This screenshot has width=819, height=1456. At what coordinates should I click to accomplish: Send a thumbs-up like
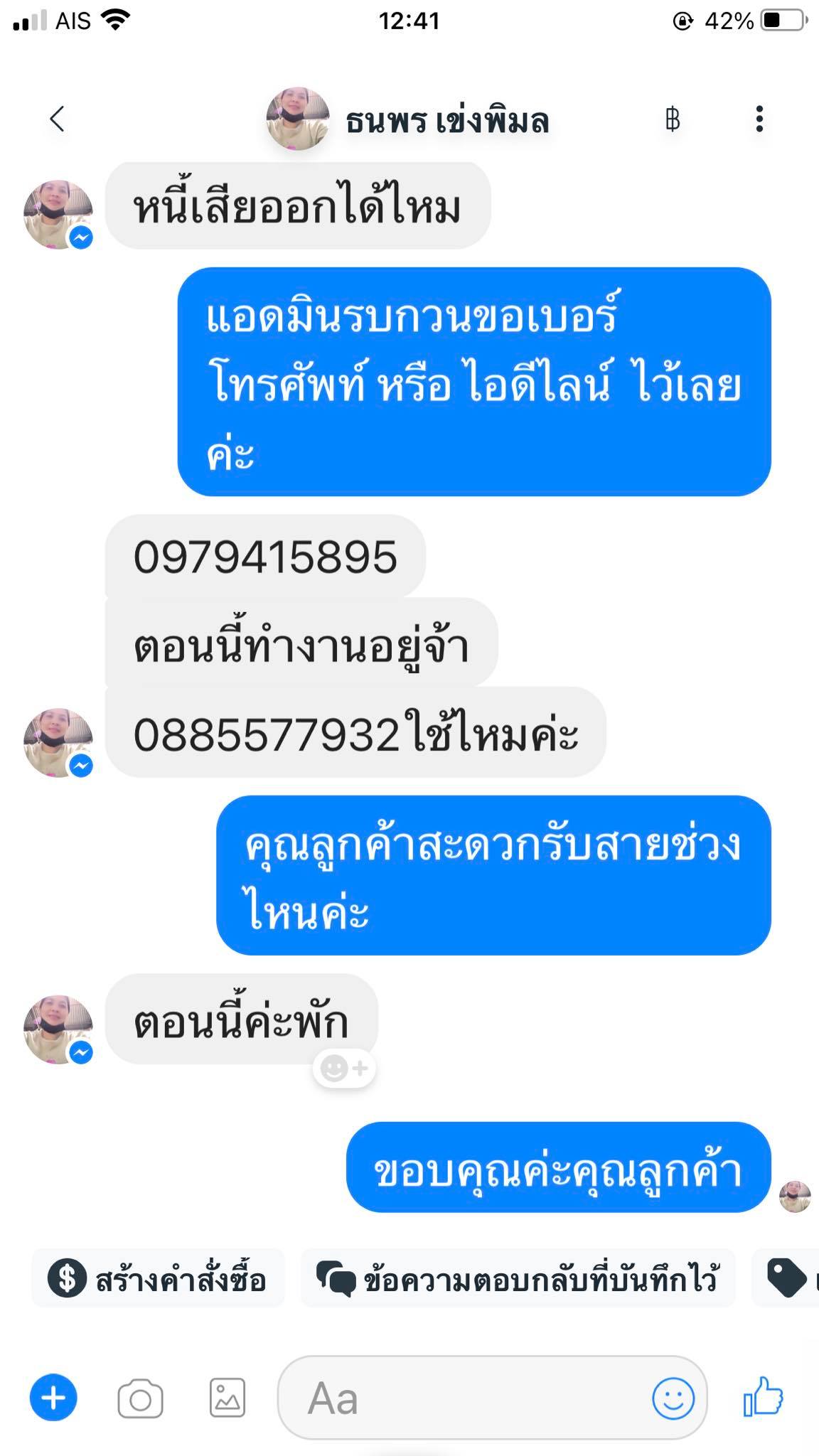[x=763, y=1397]
